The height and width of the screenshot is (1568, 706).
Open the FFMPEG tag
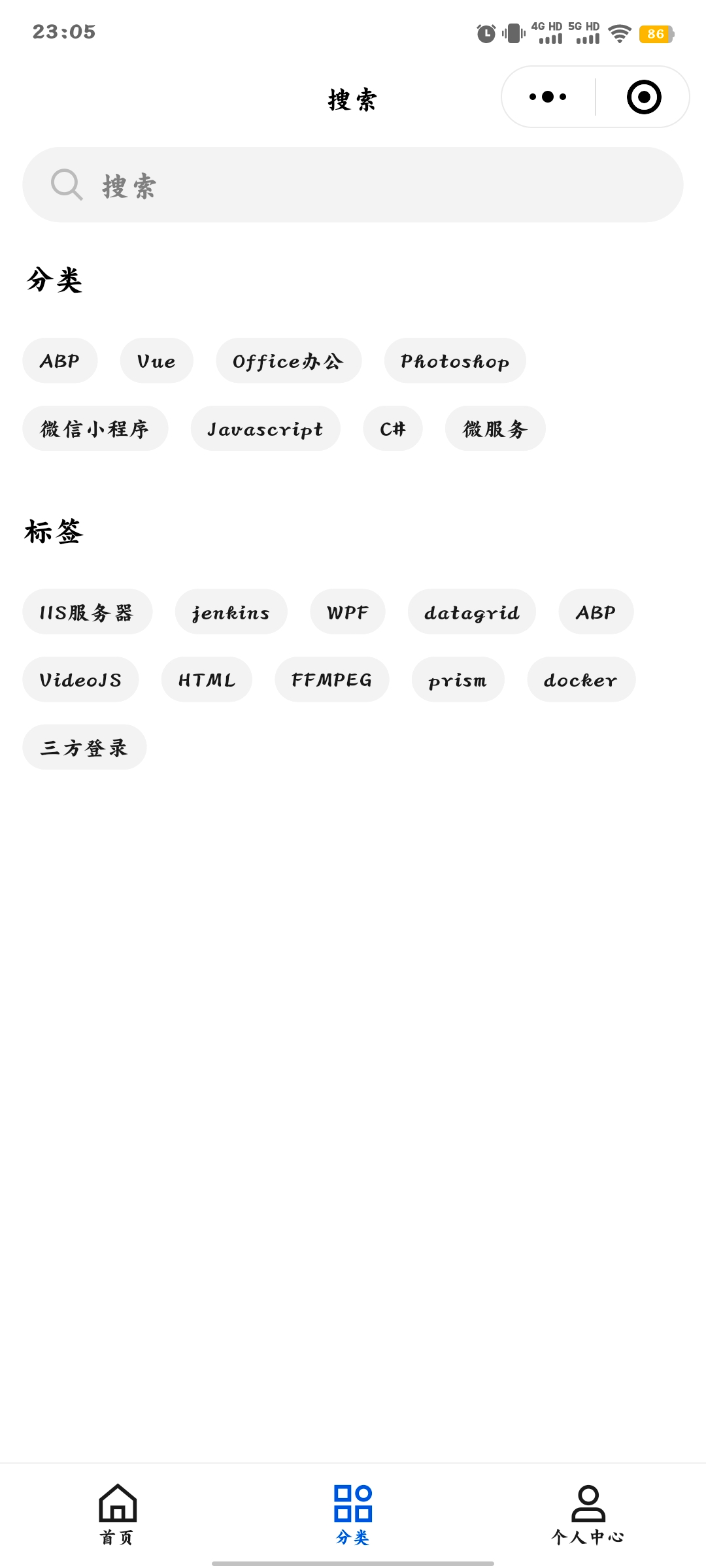[x=331, y=679]
